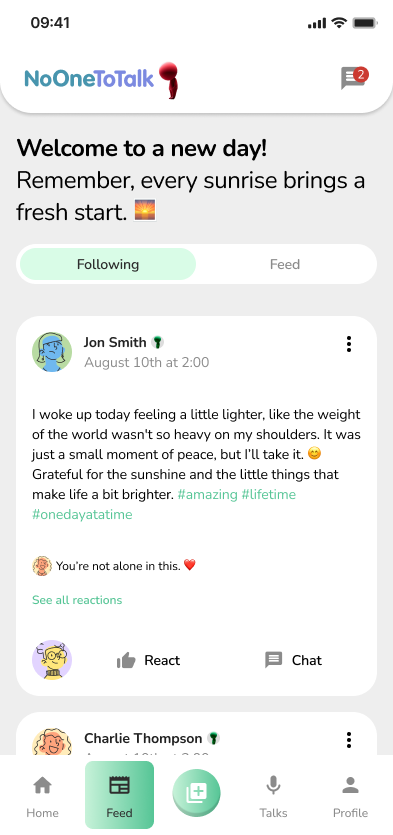Open overflow menu on Charlie Thompson's post

(349, 740)
